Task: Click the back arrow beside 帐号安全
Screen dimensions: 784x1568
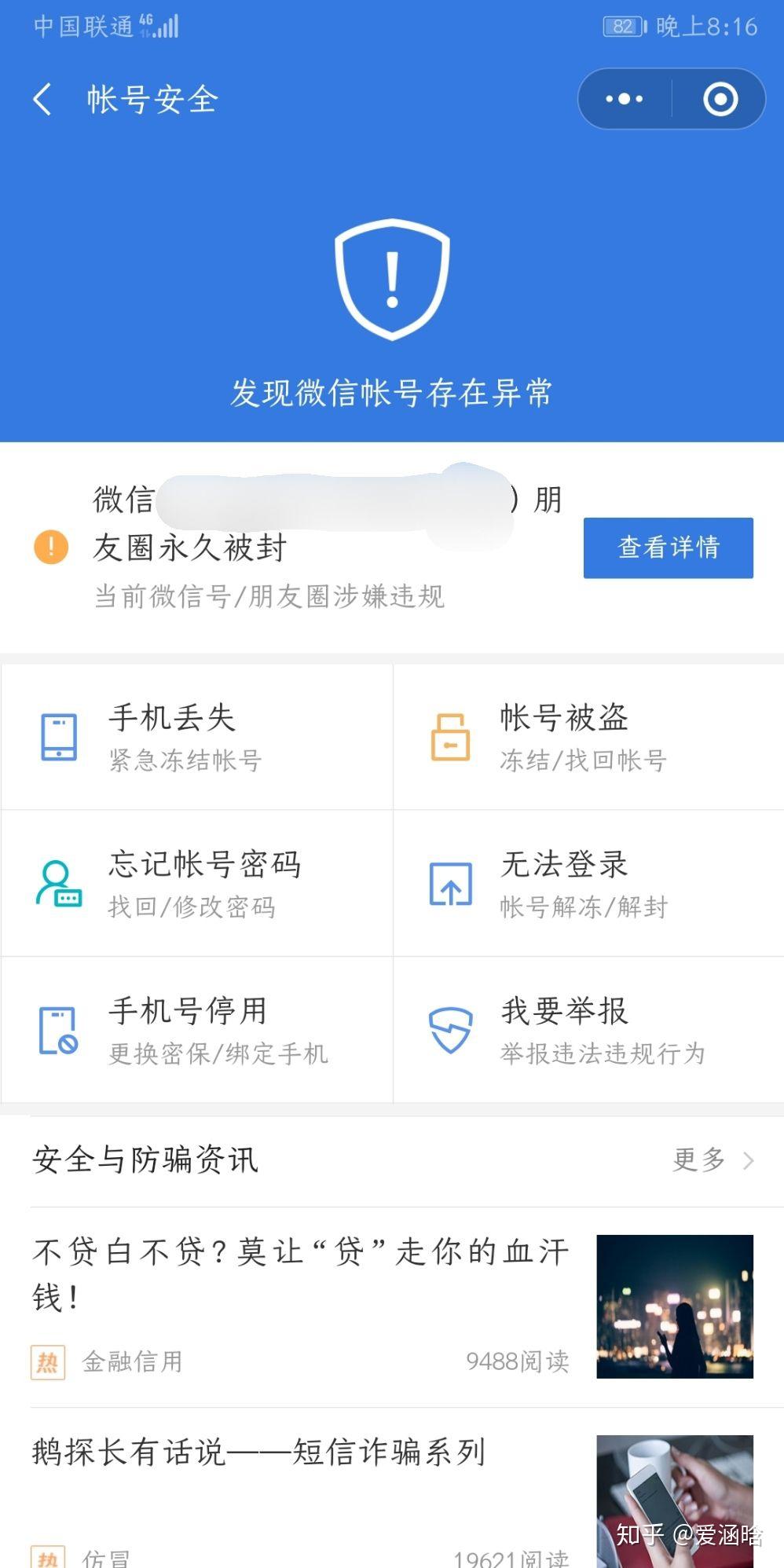Action: [x=41, y=99]
